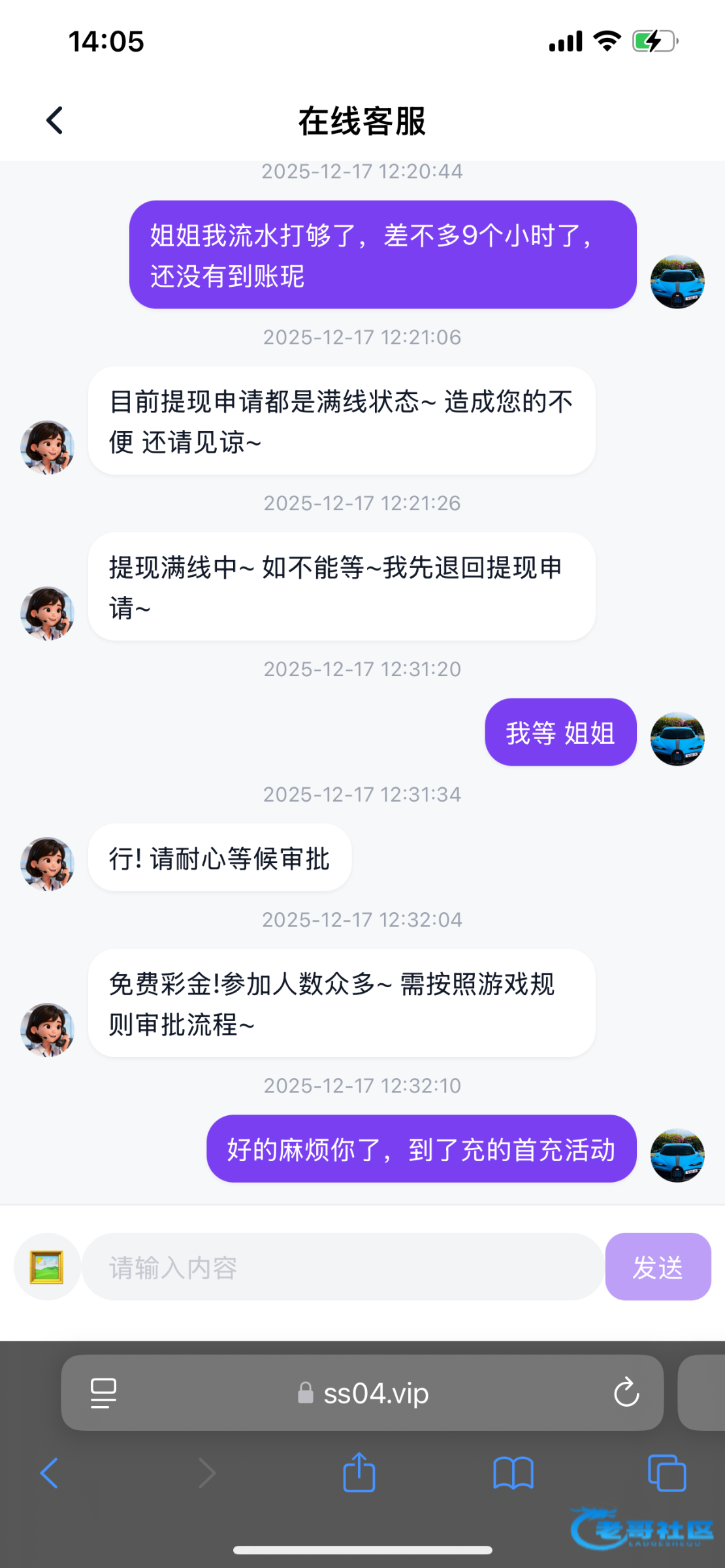Image resolution: width=725 pixels, height=1568 pixels.
Task: Show all open Safari tabs
Action: [666, 1473]
